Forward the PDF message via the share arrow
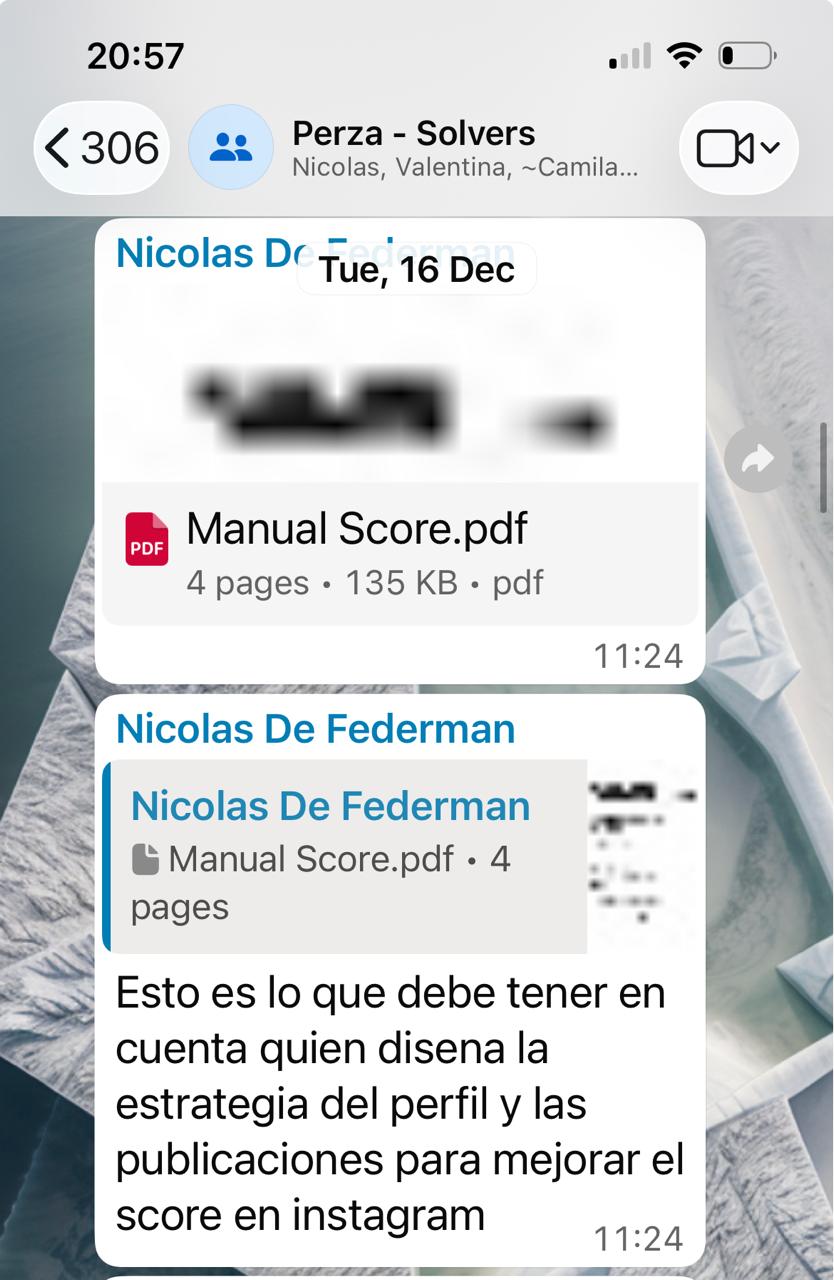Image resolution: width=834 pixels, height=1280 pixels. pyautogui.click(x=757, y=457)
